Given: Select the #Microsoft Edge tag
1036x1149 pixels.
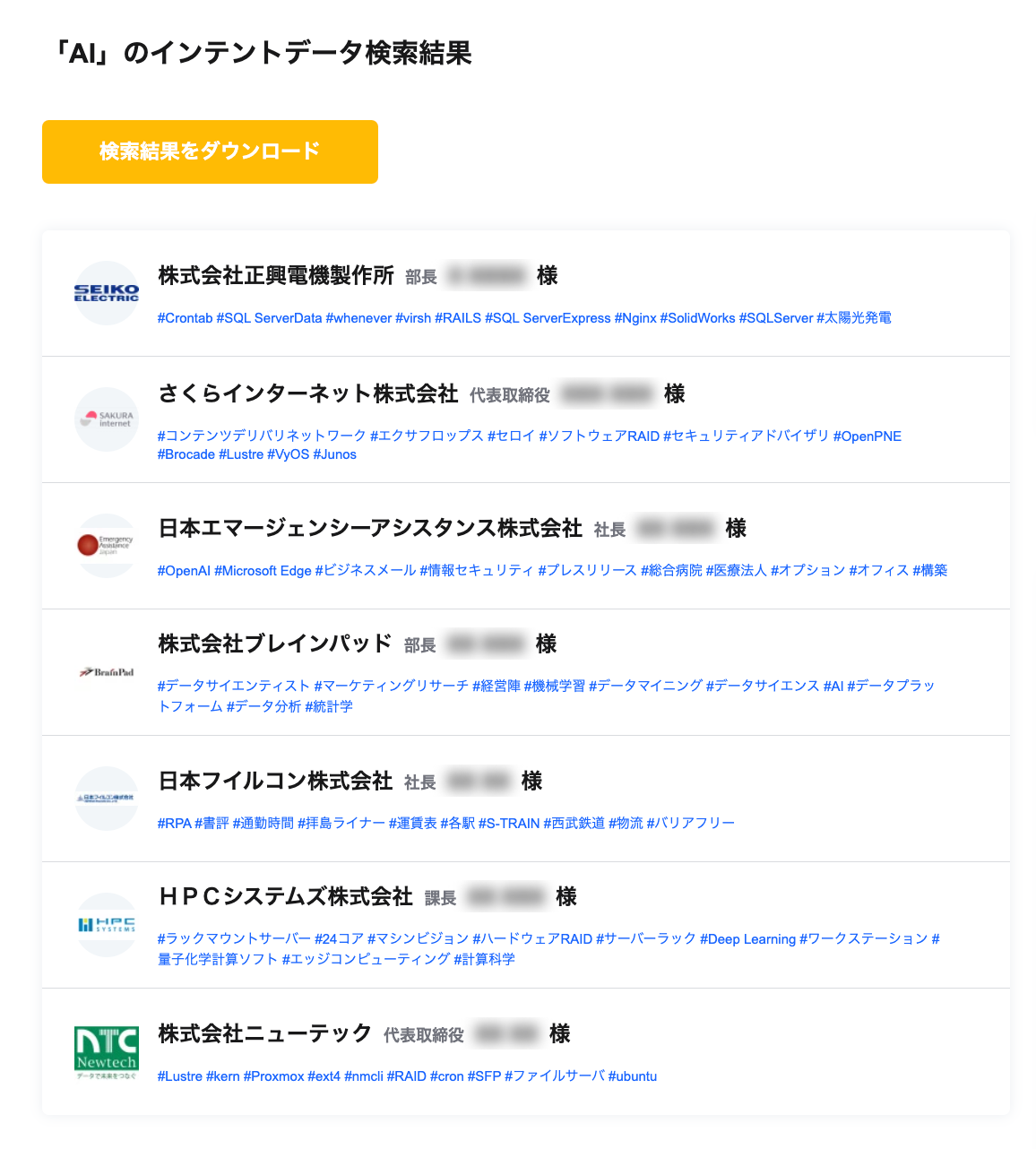Looking at the screenshot, I should tap(263, 571).
